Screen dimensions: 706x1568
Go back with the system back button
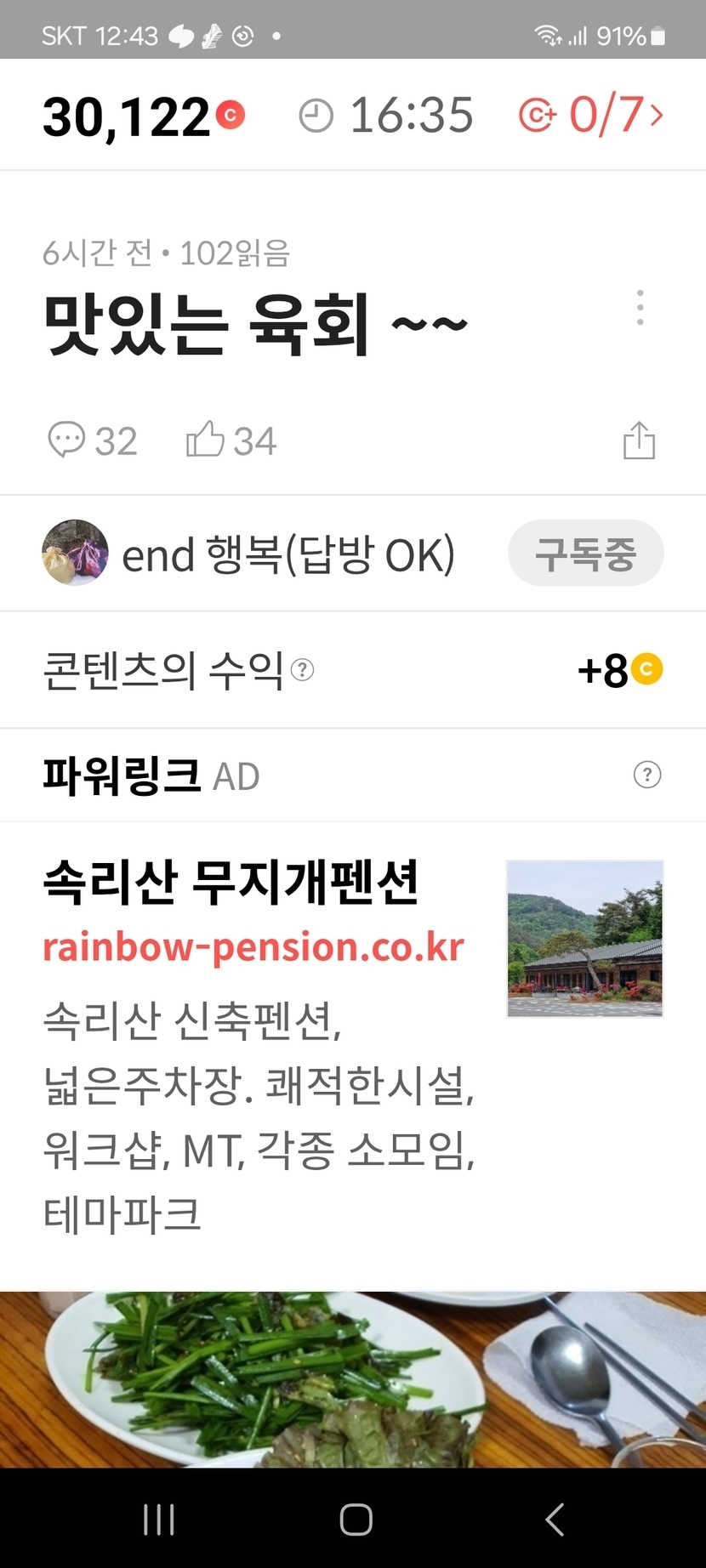coord(555,1519)
